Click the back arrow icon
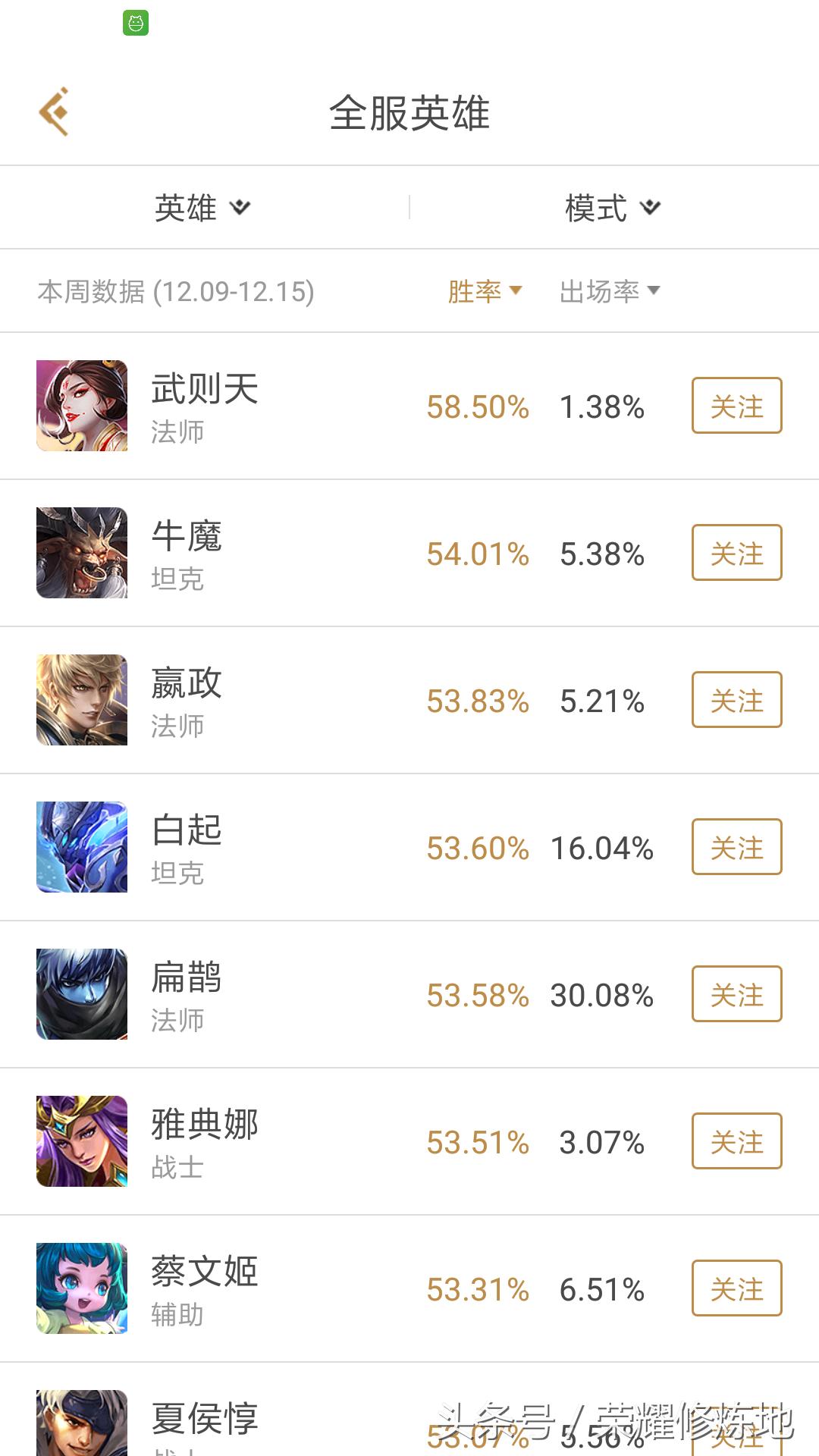This screenshot has height=1456, width=819. (55, 110)
